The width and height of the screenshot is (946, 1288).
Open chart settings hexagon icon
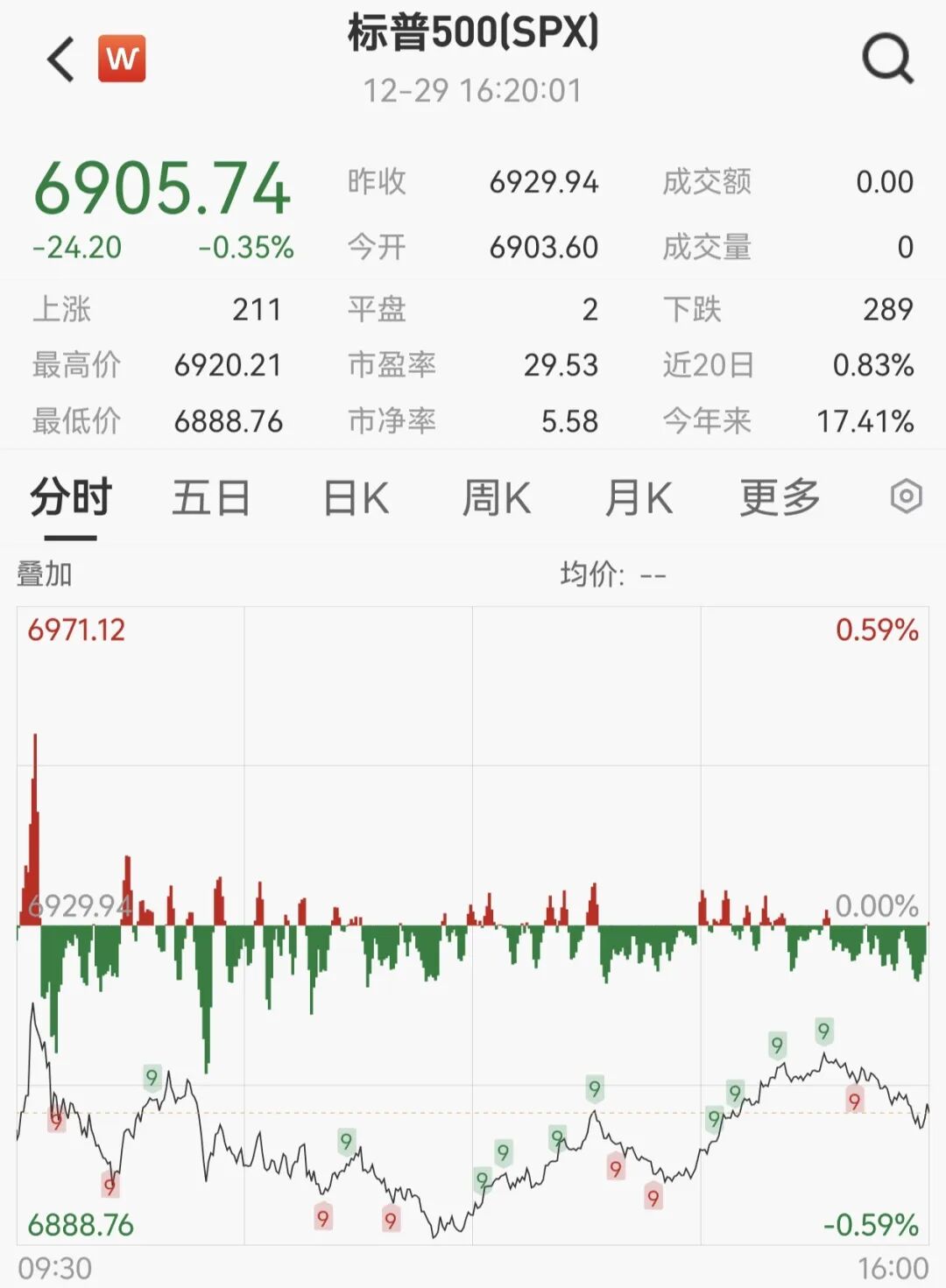[906, 496]
